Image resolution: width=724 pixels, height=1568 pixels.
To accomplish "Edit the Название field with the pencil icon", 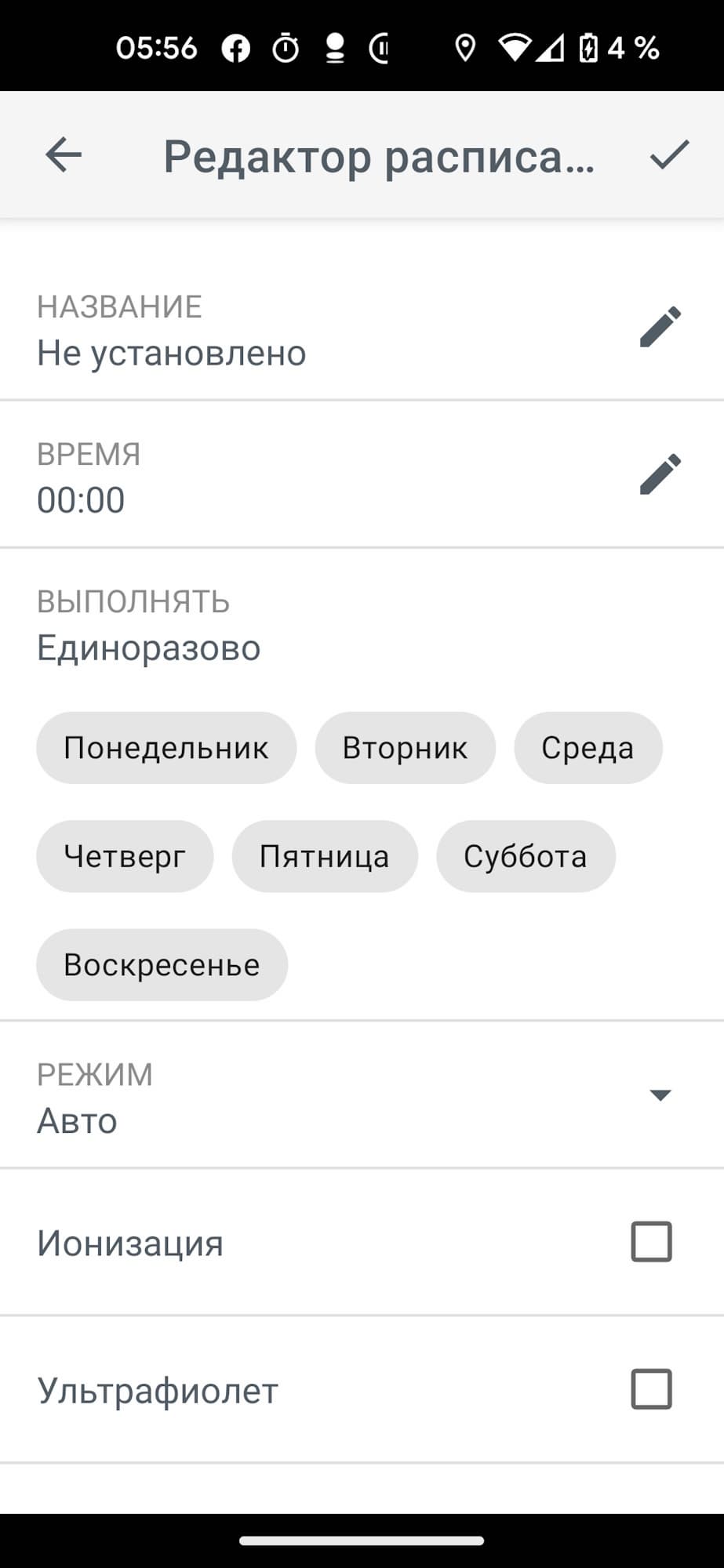I will pyautogui.click(x=660, y=327).
